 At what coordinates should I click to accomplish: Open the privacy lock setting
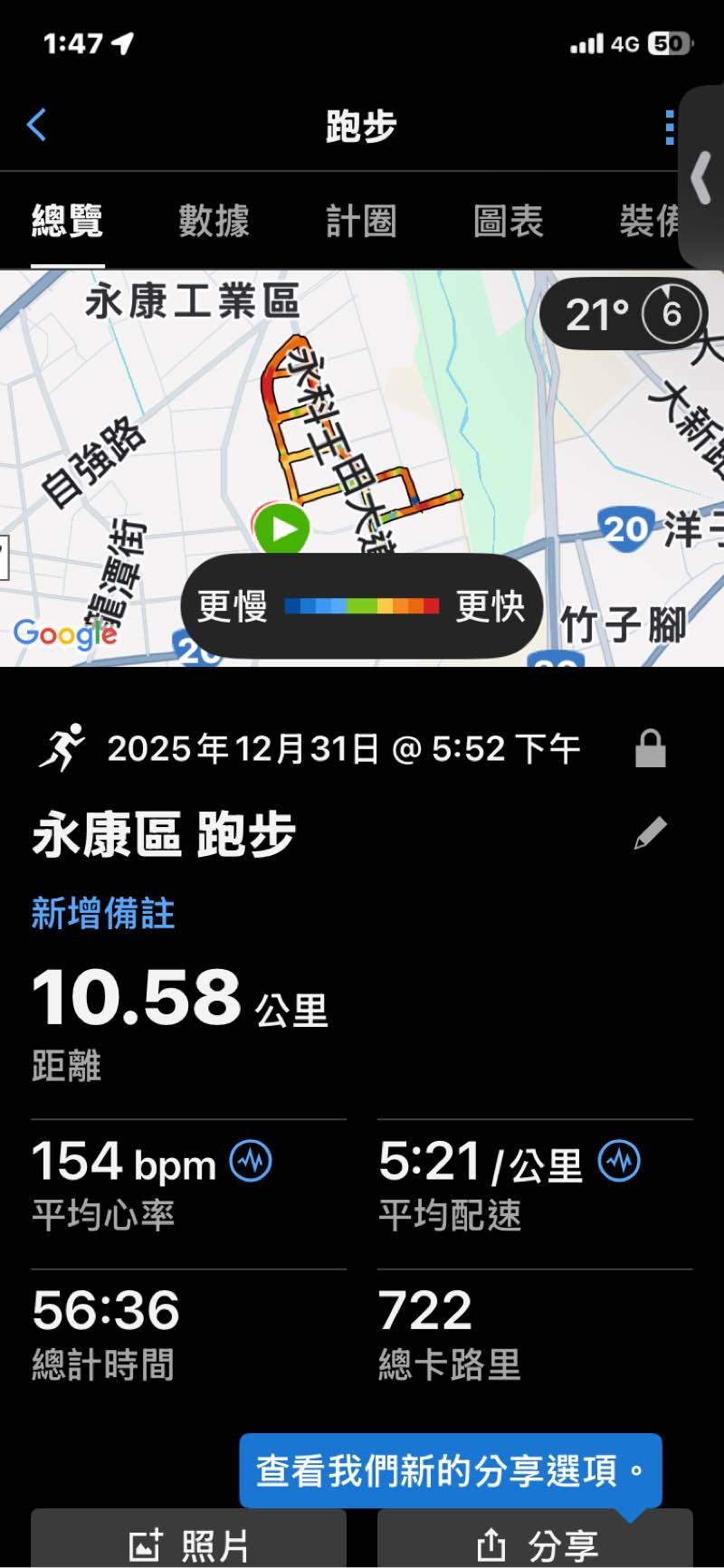(650, 749)
